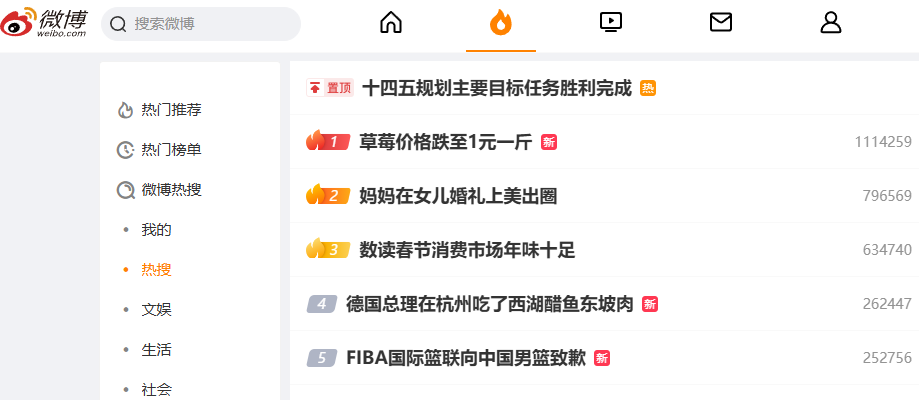Go to the Weibo home tab
Image resolution: width=919 pixels, height=400 pixels.
pyautogui.click(x=391, y=23)
